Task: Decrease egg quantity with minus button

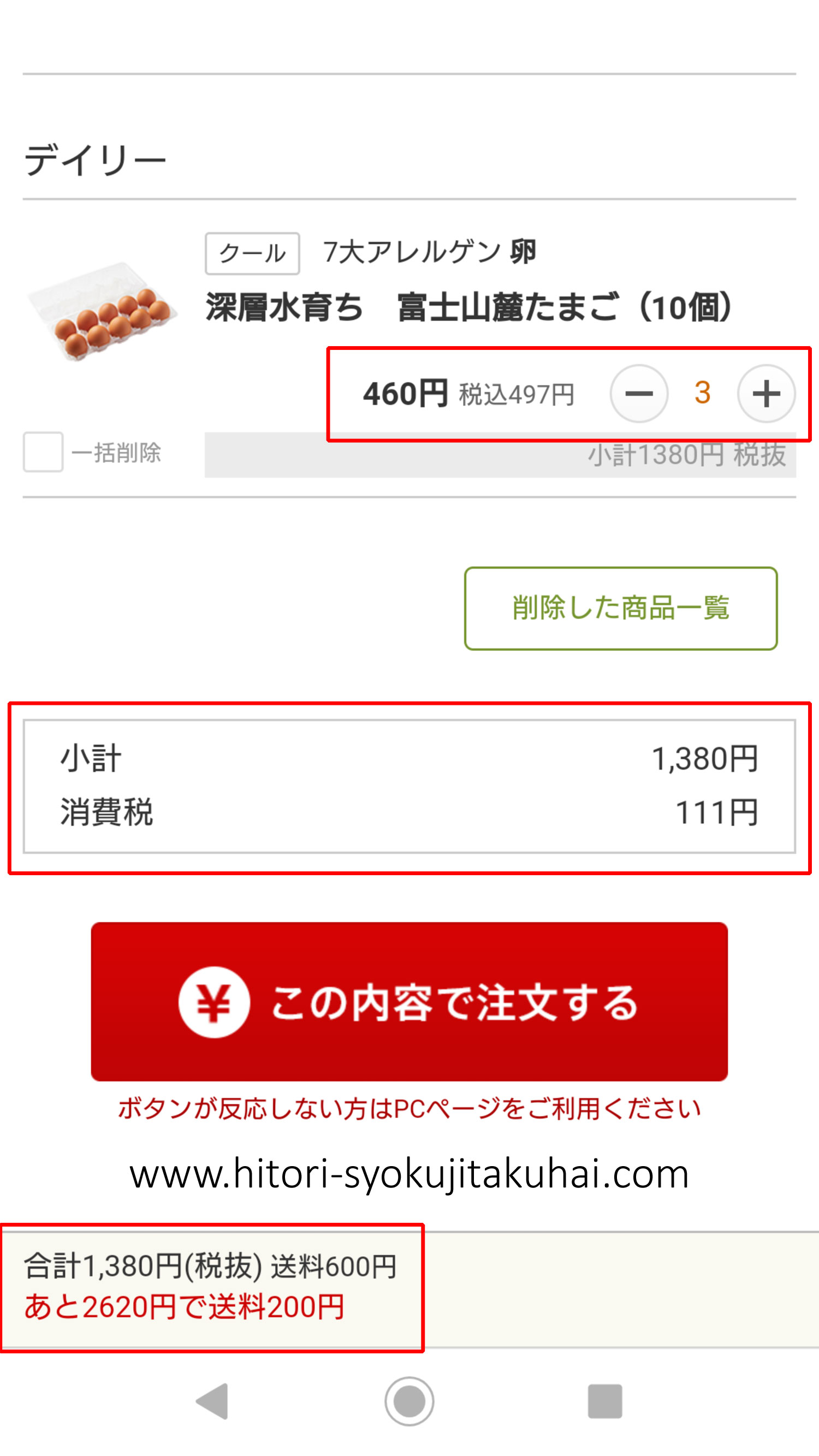Action: pyautogui.click(x=639, y=394)
